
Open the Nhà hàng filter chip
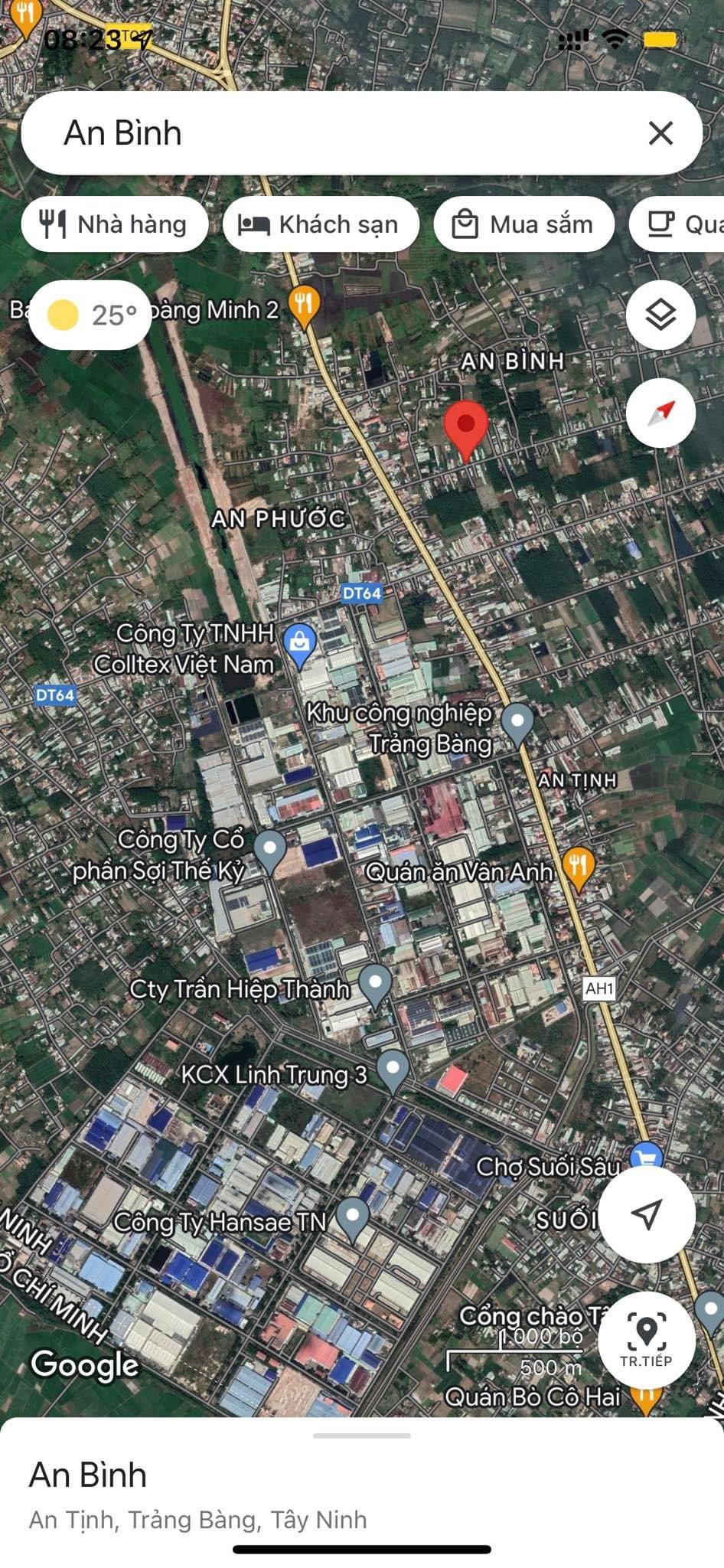pyautogui.click(x=115, y=224)
